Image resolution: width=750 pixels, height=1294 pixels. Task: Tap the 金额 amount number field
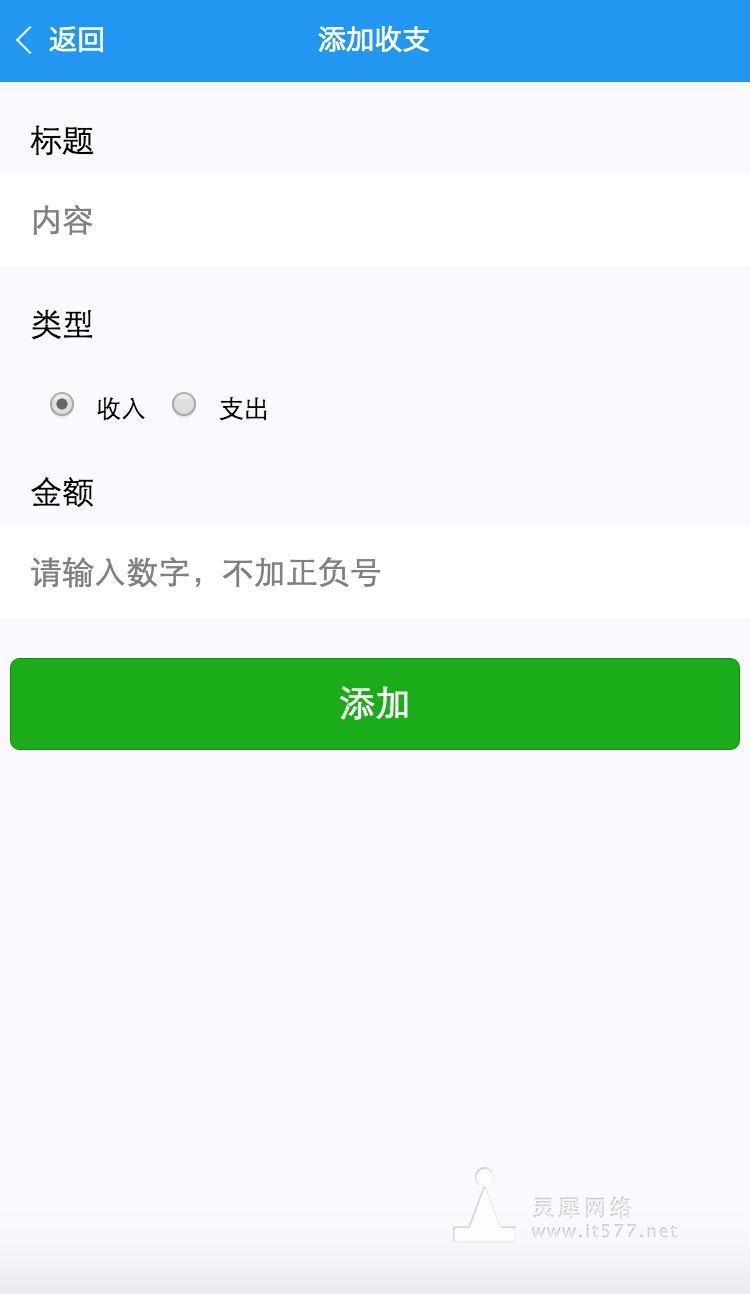(375, 573)
